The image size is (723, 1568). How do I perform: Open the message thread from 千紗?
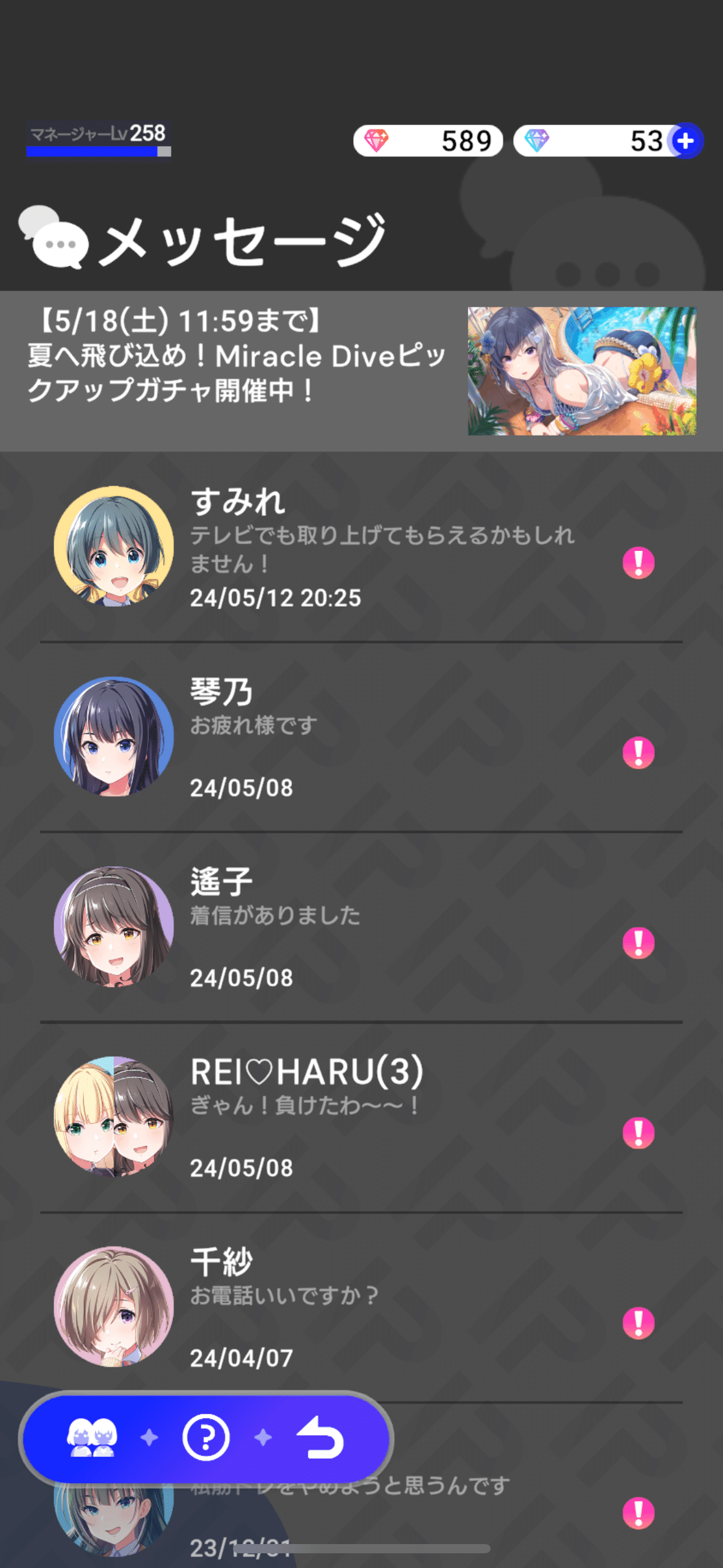click(x=361, y=1307)
